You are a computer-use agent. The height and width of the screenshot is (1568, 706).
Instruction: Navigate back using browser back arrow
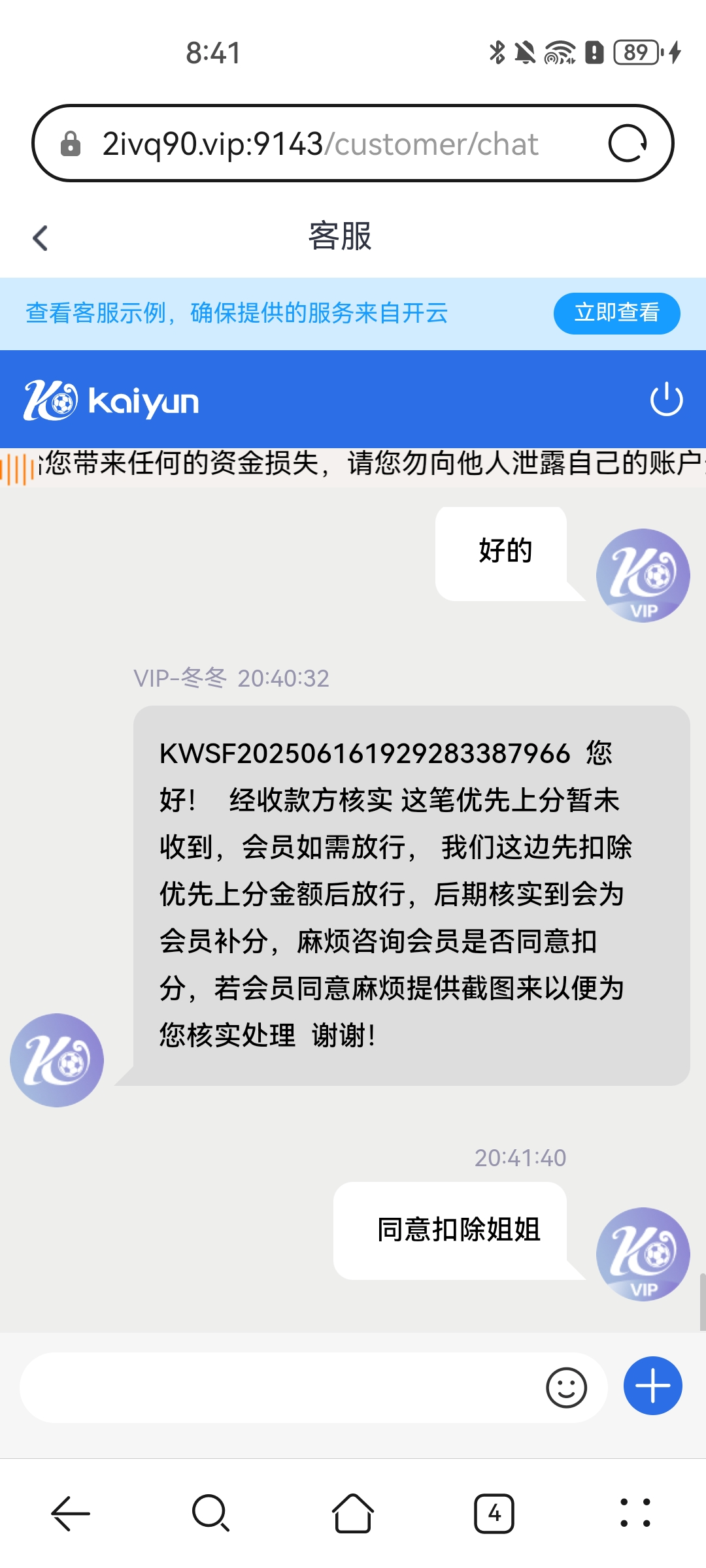(71, 1513)
